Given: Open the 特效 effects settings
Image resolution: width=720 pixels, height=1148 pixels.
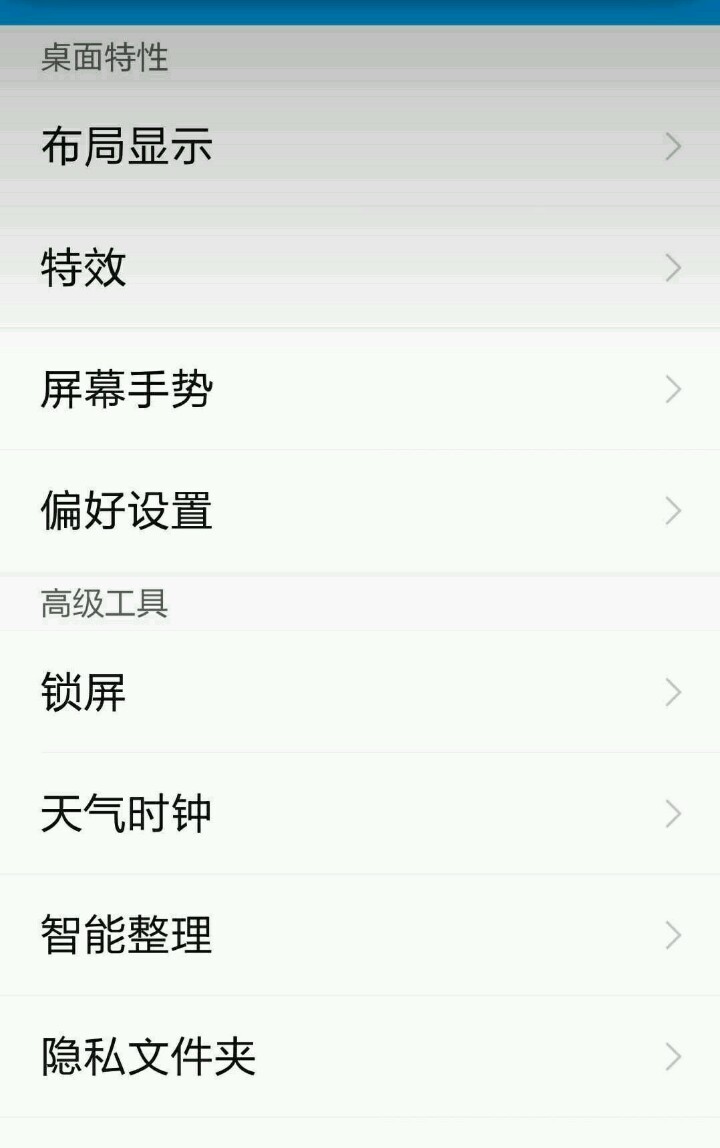Looking at the screenshot, I should (x=360, y=268).
